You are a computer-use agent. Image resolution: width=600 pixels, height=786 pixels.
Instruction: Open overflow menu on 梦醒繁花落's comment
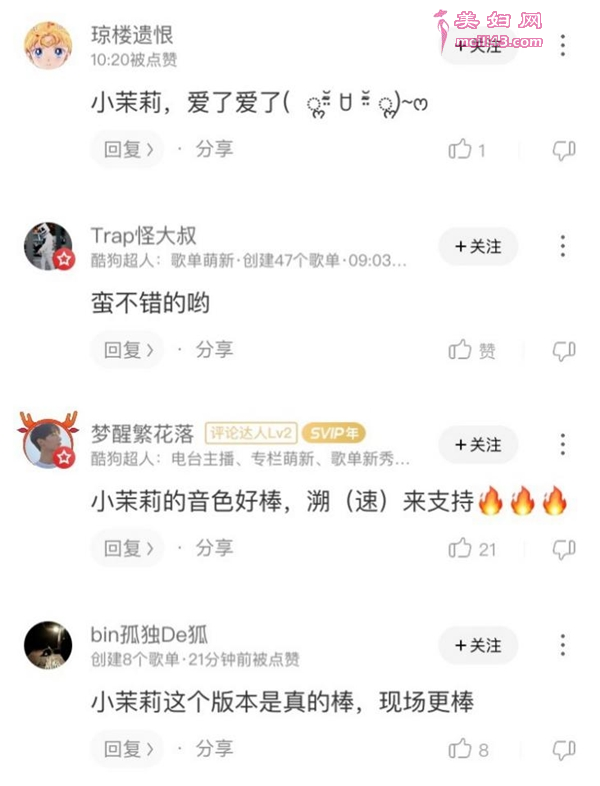tap(563, 444)
